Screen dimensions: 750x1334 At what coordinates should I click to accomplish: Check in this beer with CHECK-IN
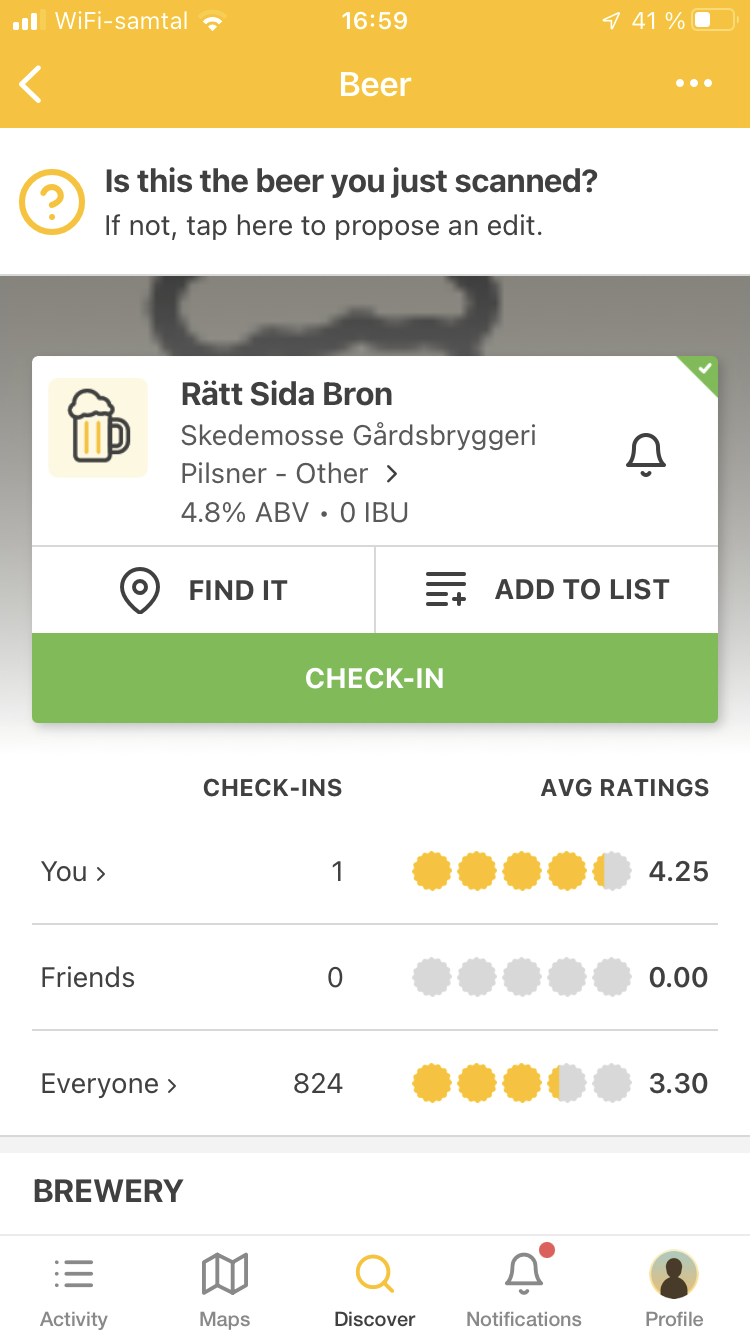tap(375, 678)
